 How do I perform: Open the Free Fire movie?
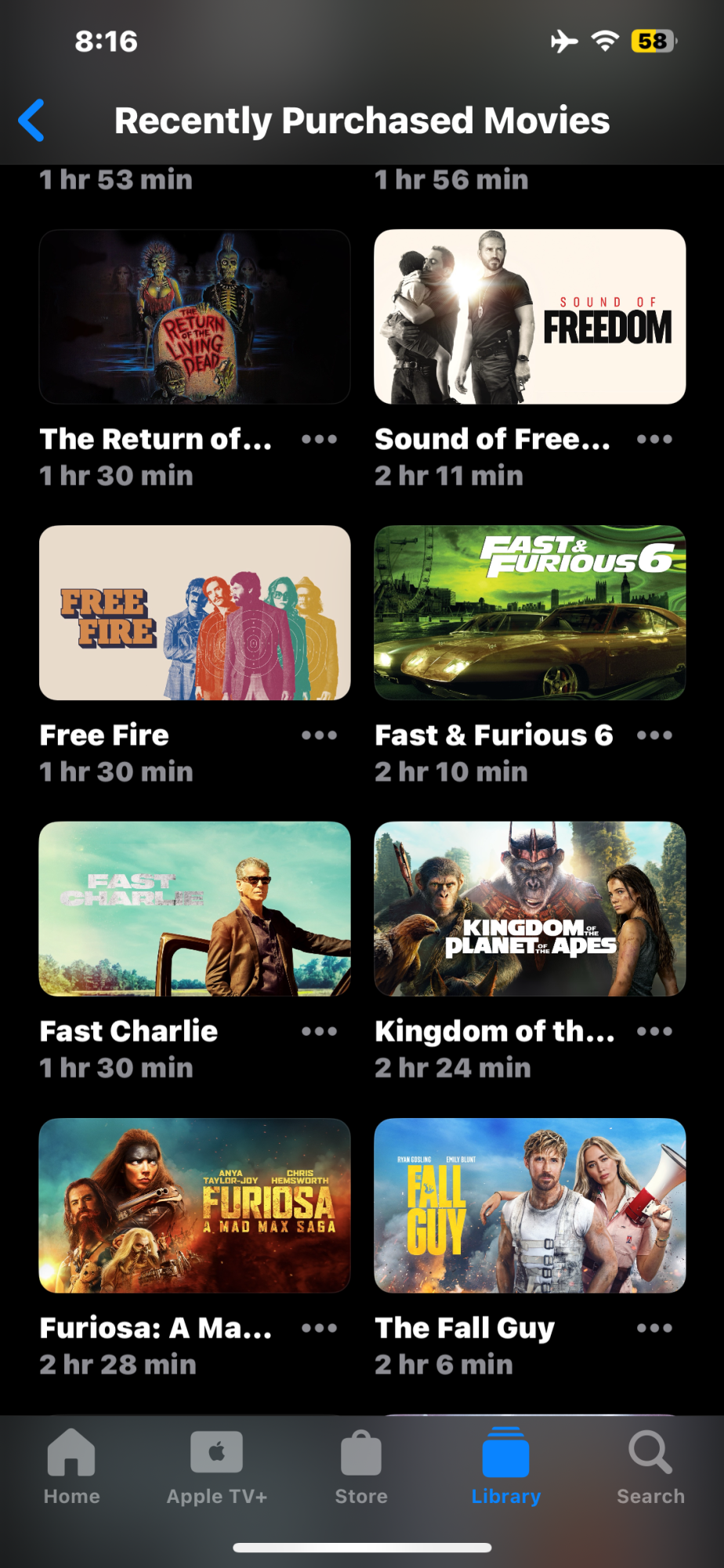coord(194,612)
